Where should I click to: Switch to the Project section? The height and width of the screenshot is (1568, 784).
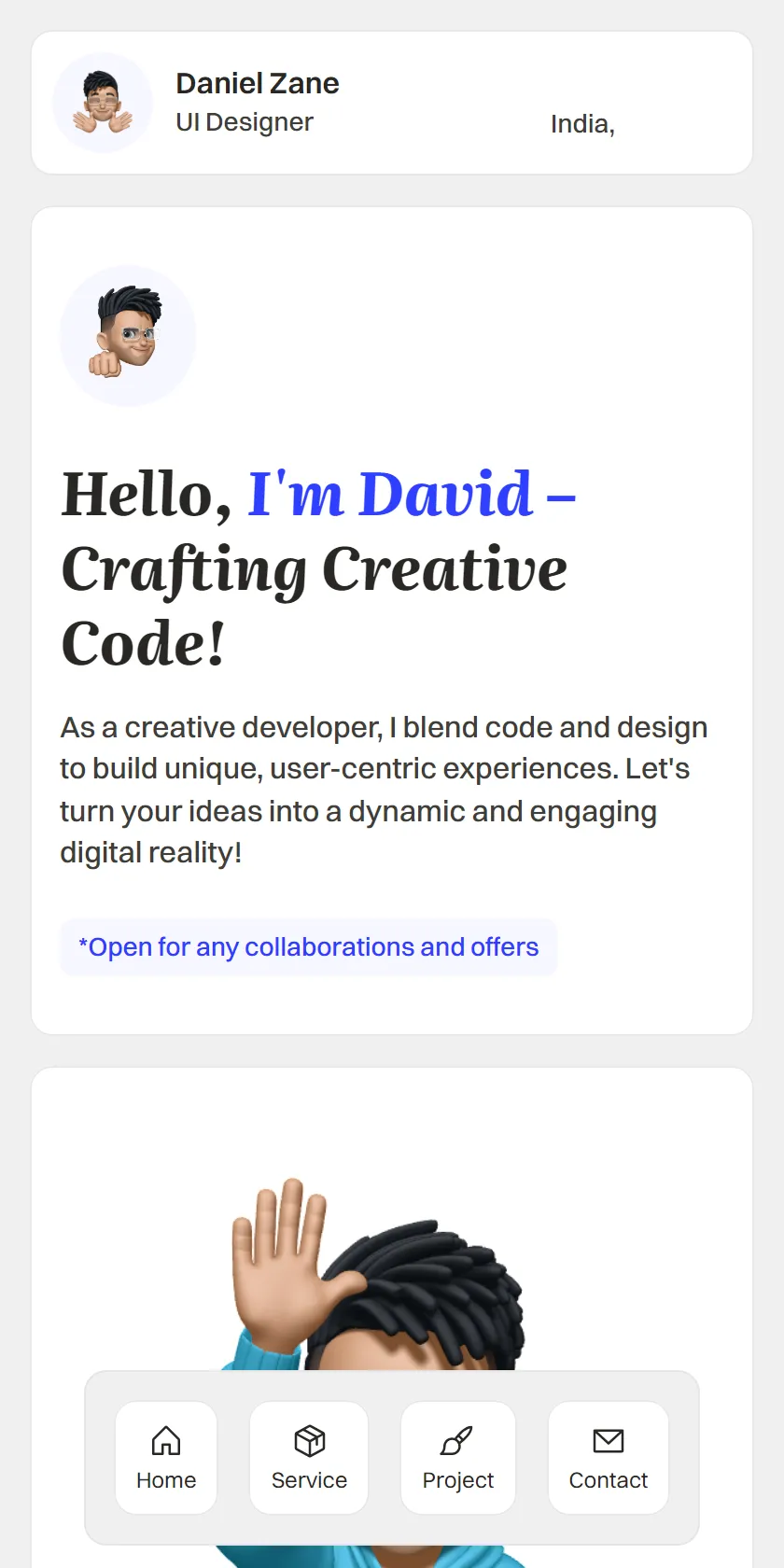click(x=458, y=1457)
